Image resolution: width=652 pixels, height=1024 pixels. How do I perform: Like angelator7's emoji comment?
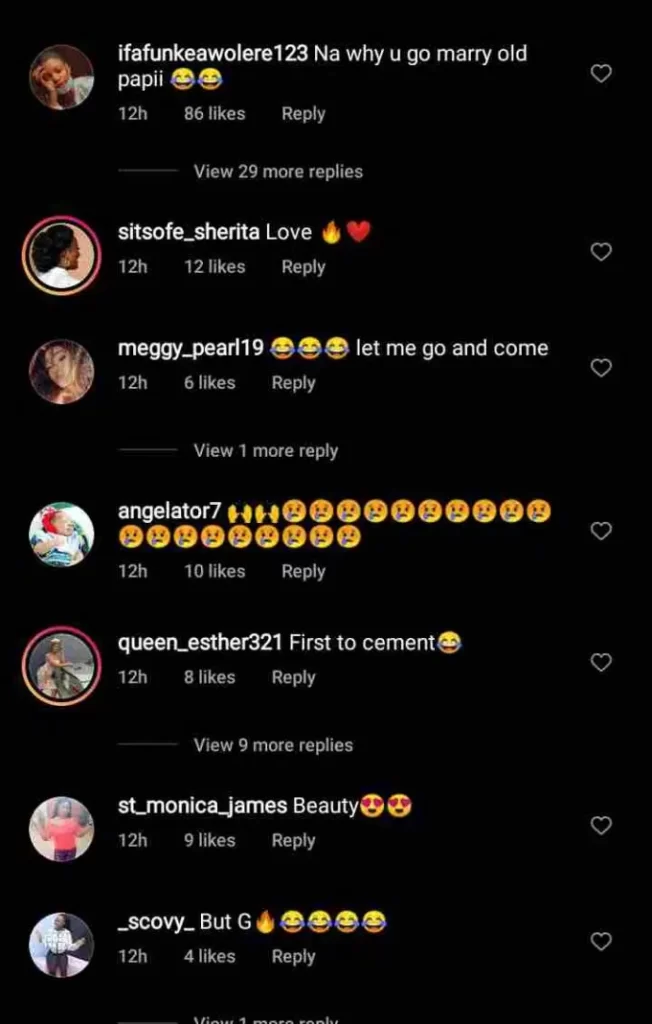600,531
